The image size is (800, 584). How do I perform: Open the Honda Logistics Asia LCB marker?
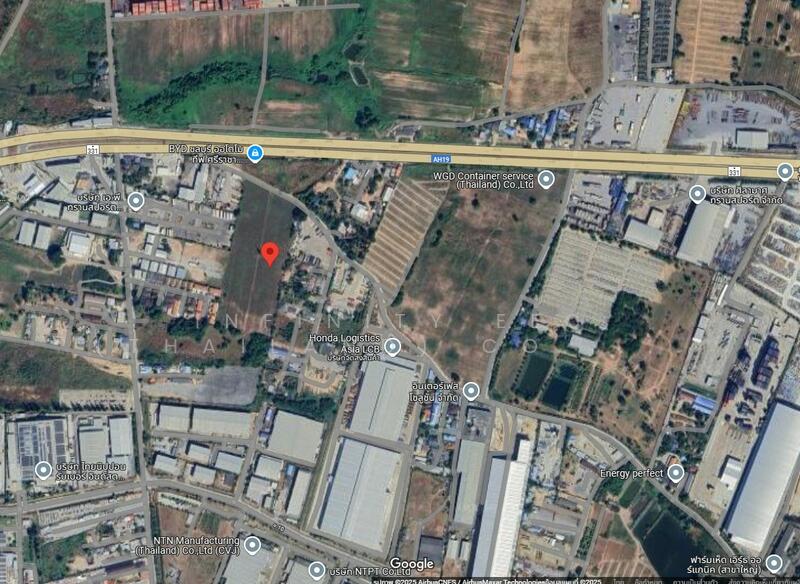click(393, 347)
